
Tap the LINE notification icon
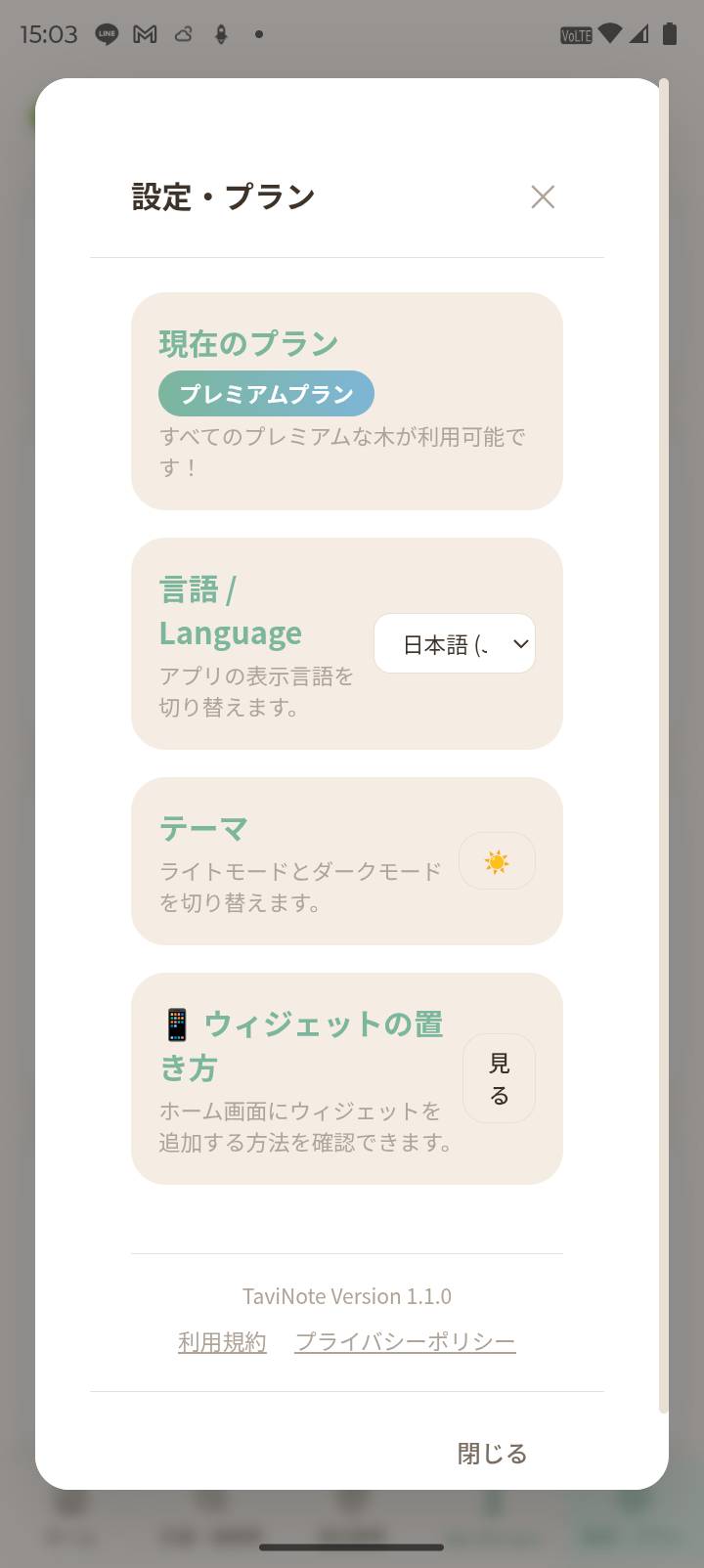107,33
